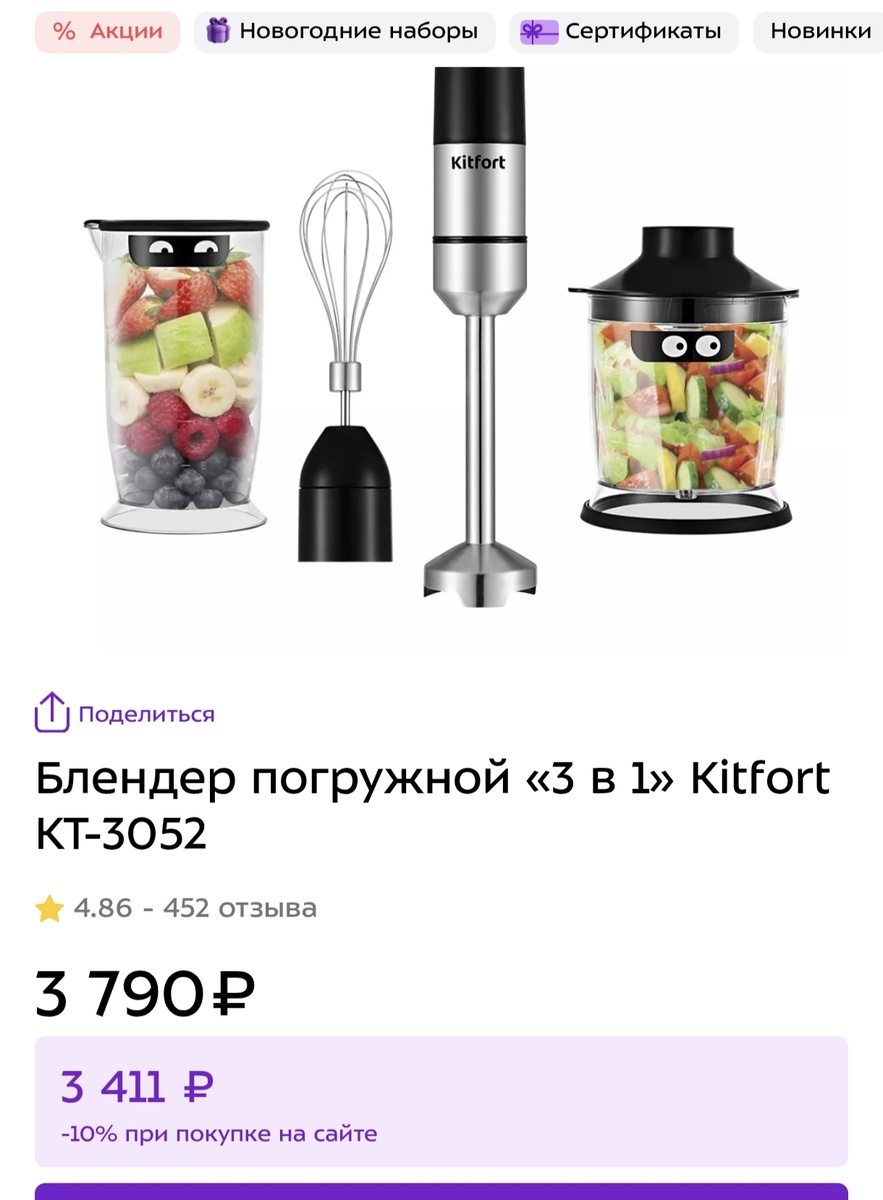The height and width of the screenshot is (1200, 883).
Task: Tap the share arrow icon above the product title
Action: pyautogui.click(x=50, y=712)
